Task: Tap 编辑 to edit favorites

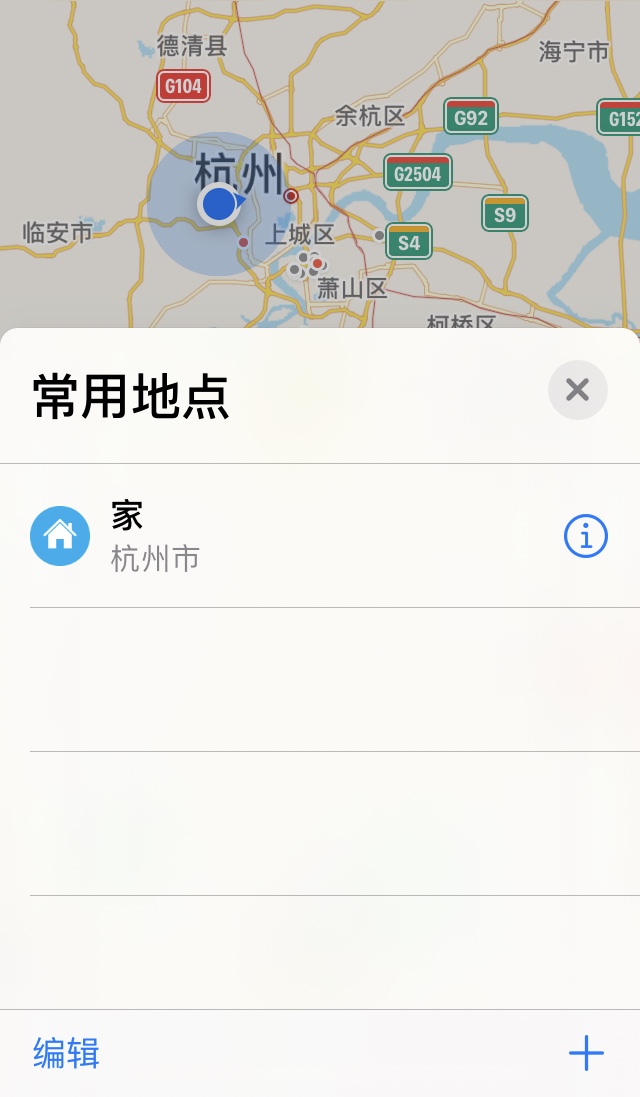Action: coord(66,1053)
